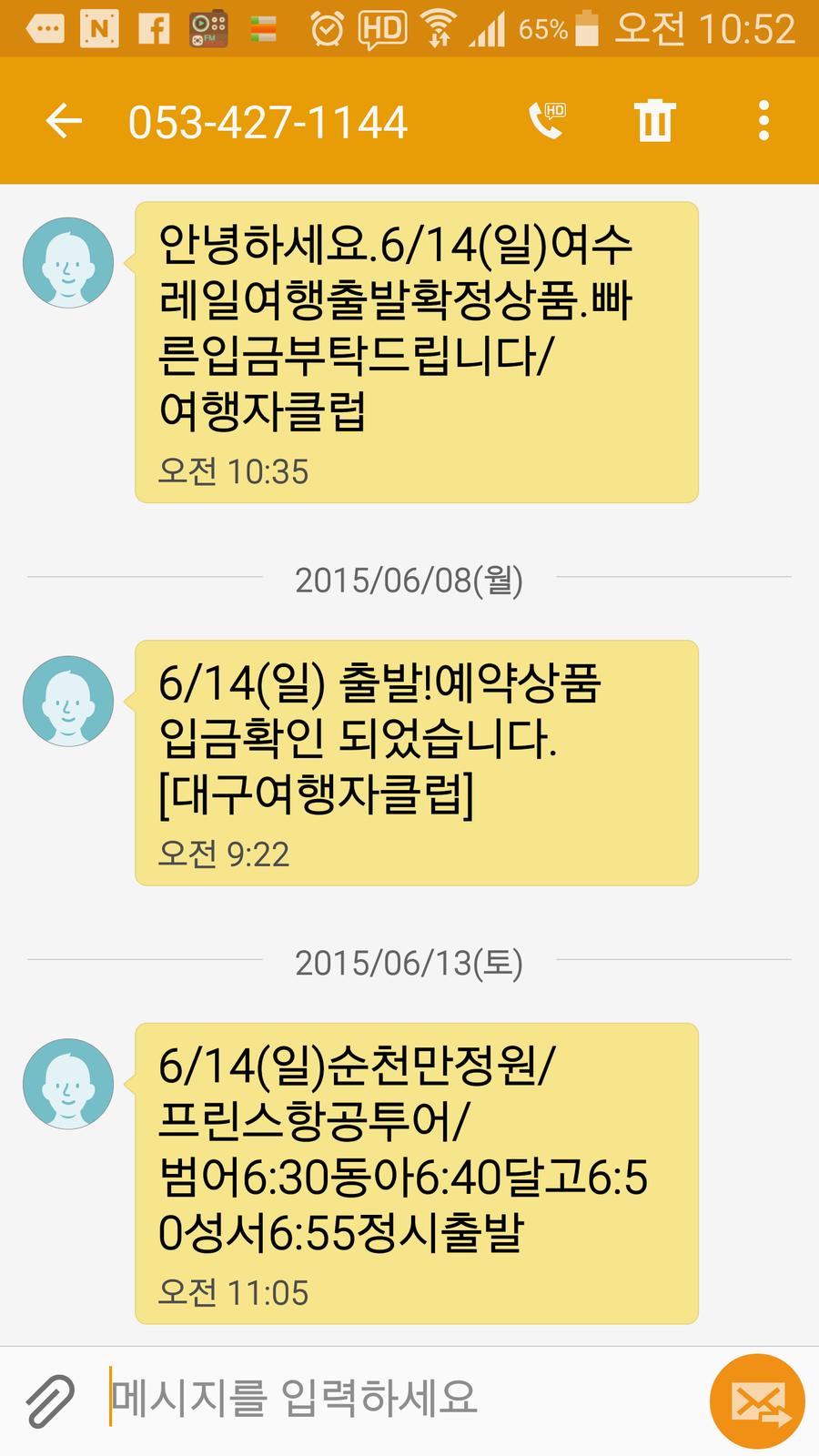Open the three-dot overflow menu
Image resolution: width=819 pixels, height=1456 pixels.
click(x=763, y=121)
